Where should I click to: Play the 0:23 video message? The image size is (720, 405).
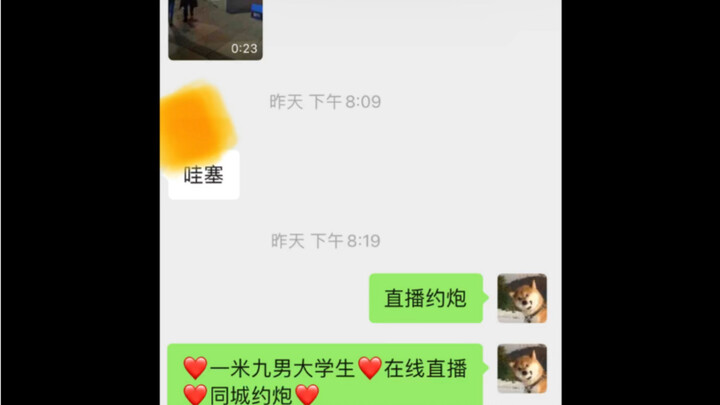[215, 28]
